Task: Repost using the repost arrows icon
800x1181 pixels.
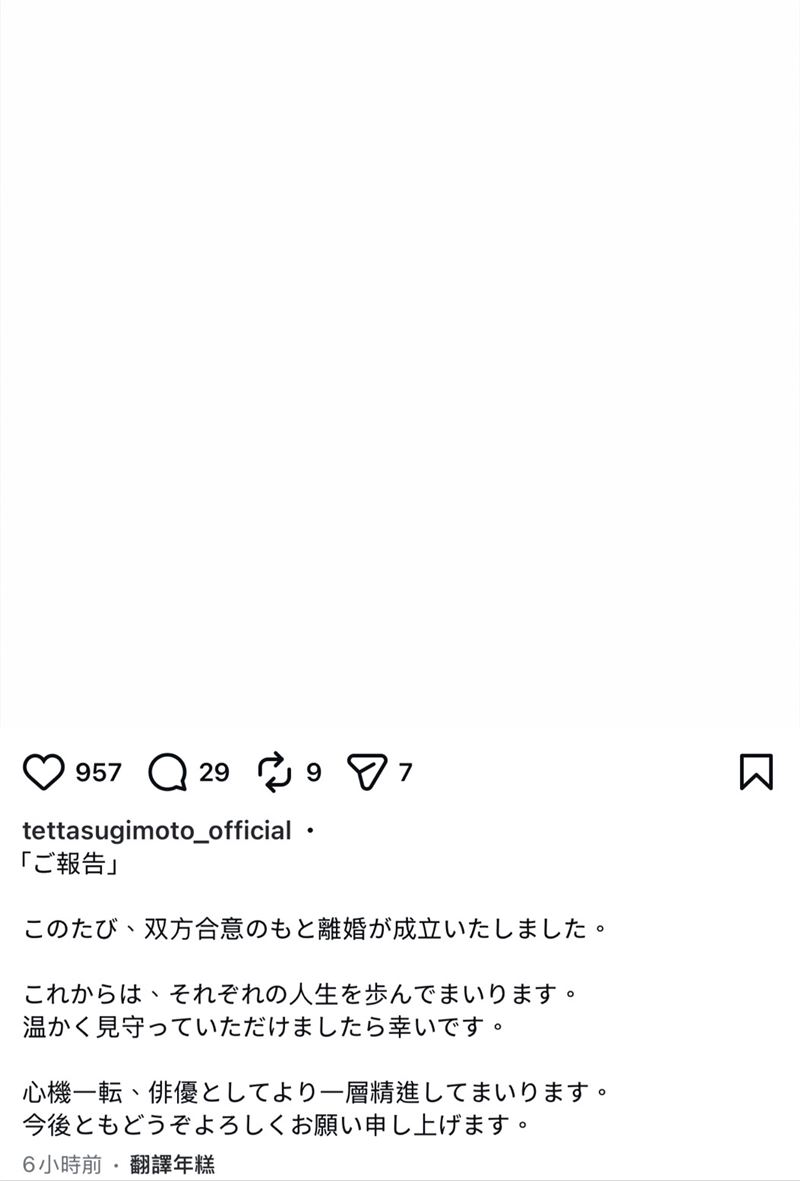Action: [277, 770]
